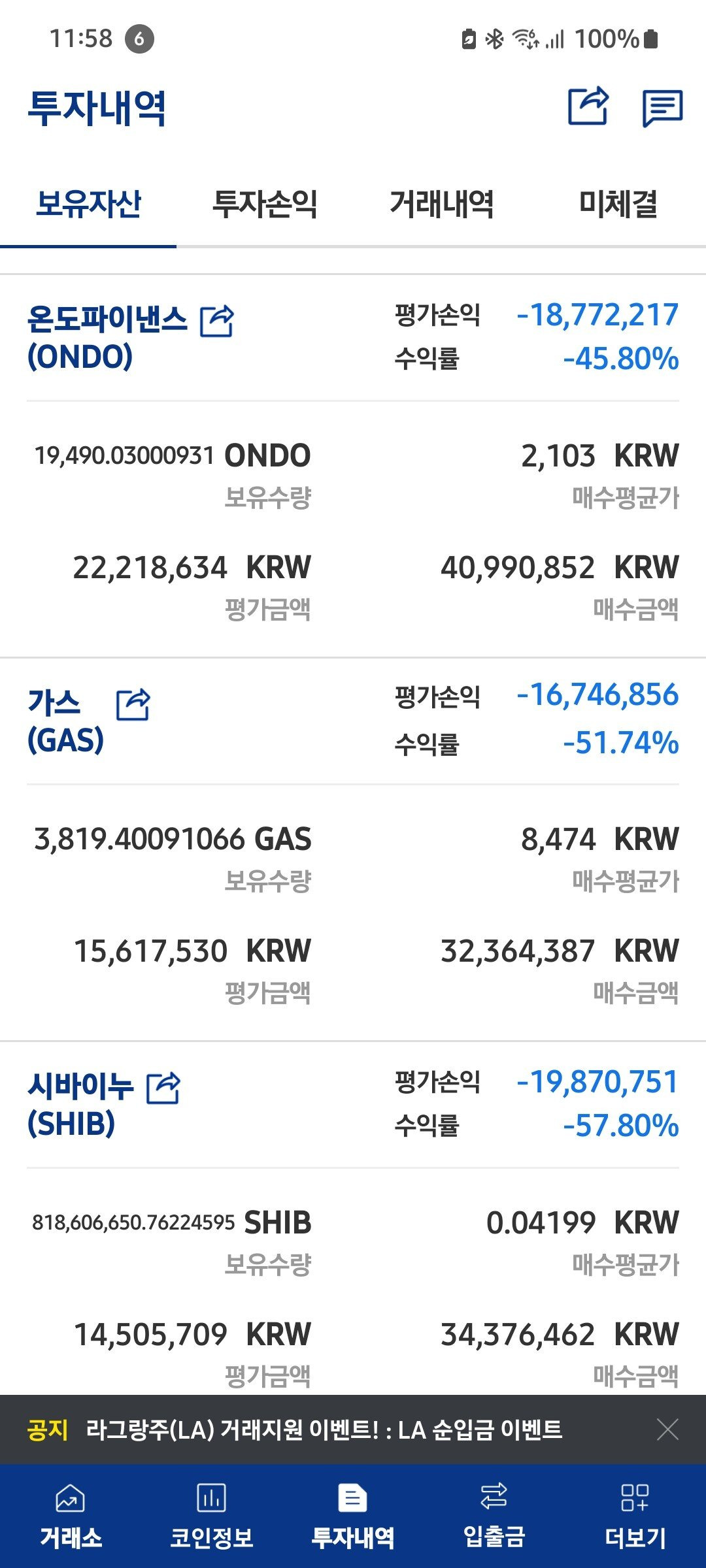
Task: Share the 시바이누 (SHIB) holding
Action: (163, 1088)
